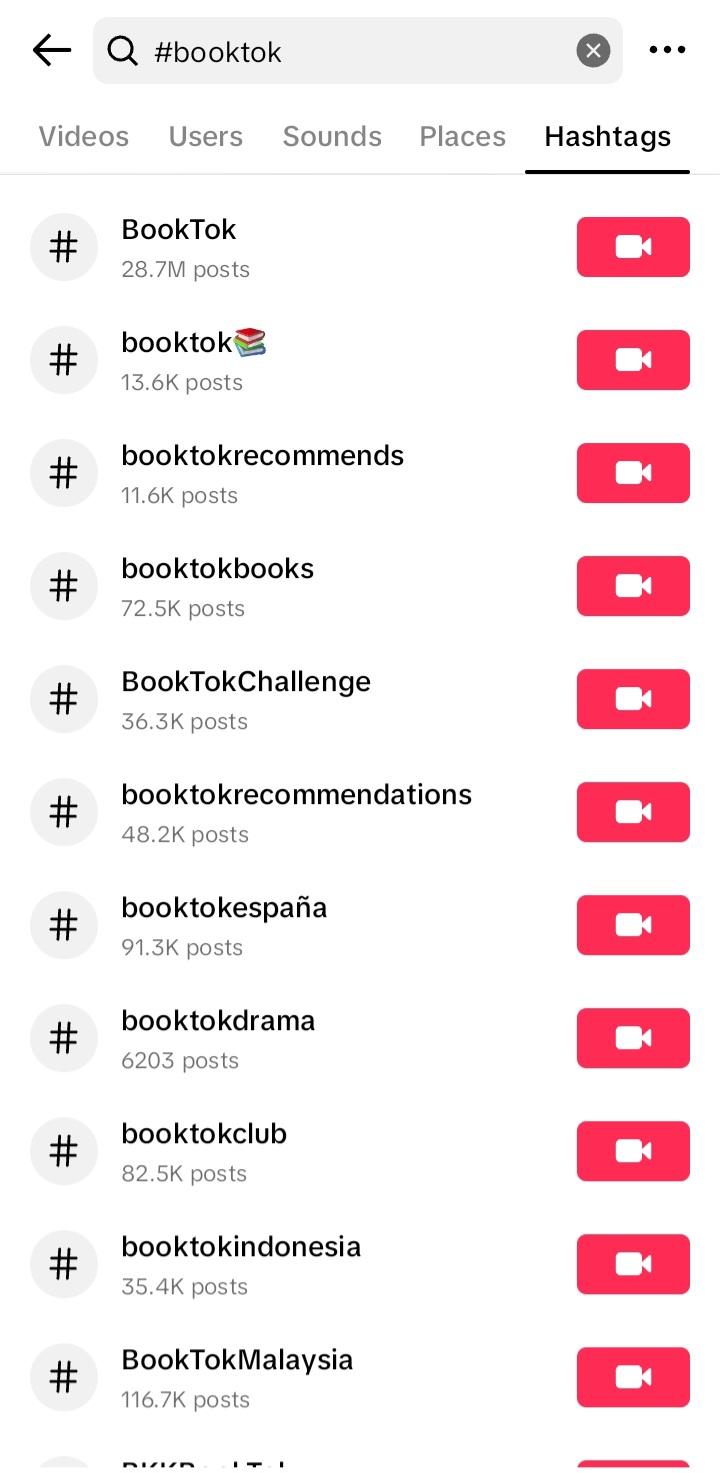Screen dimensions: 720x1473
Task: Tap the camera icon next to BookTokMalaysia
Action: coord(633,1377)
